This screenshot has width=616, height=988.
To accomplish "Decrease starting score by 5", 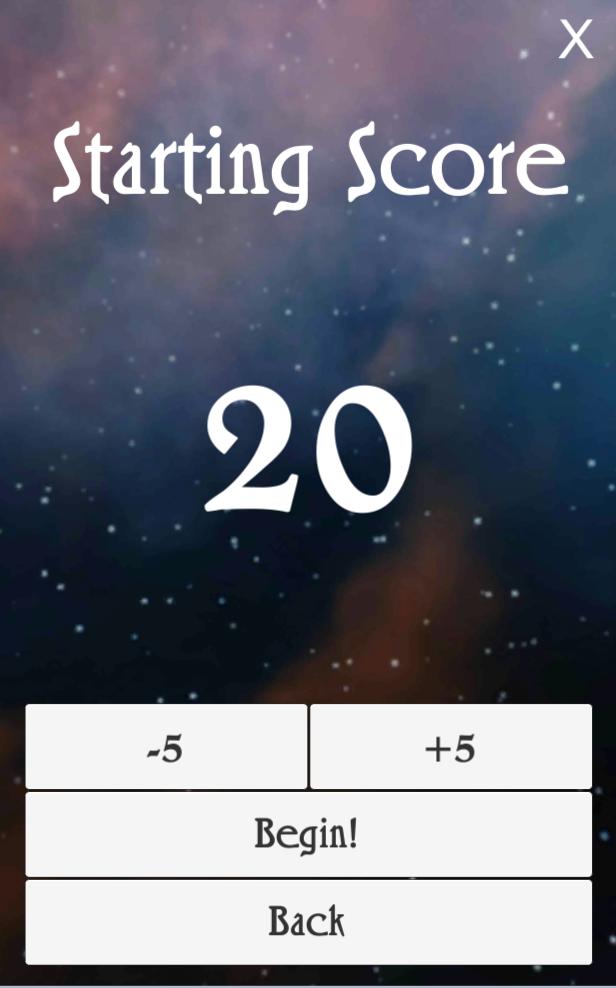I will click(166, 747).
